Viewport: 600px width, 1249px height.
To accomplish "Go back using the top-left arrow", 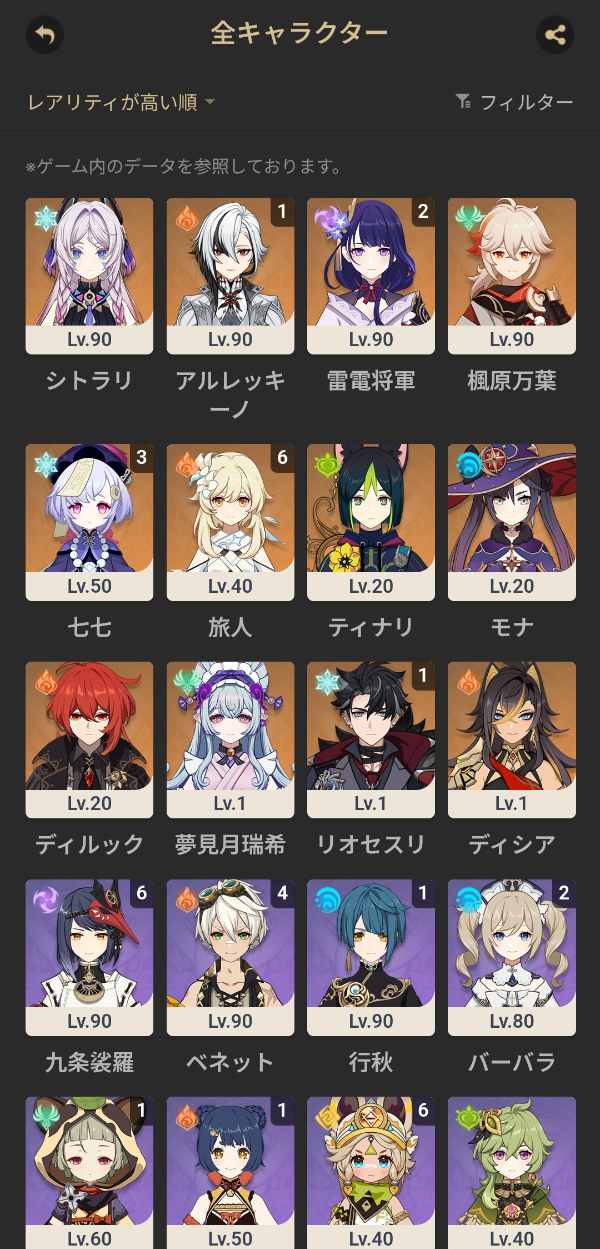I will click(44, 35).
